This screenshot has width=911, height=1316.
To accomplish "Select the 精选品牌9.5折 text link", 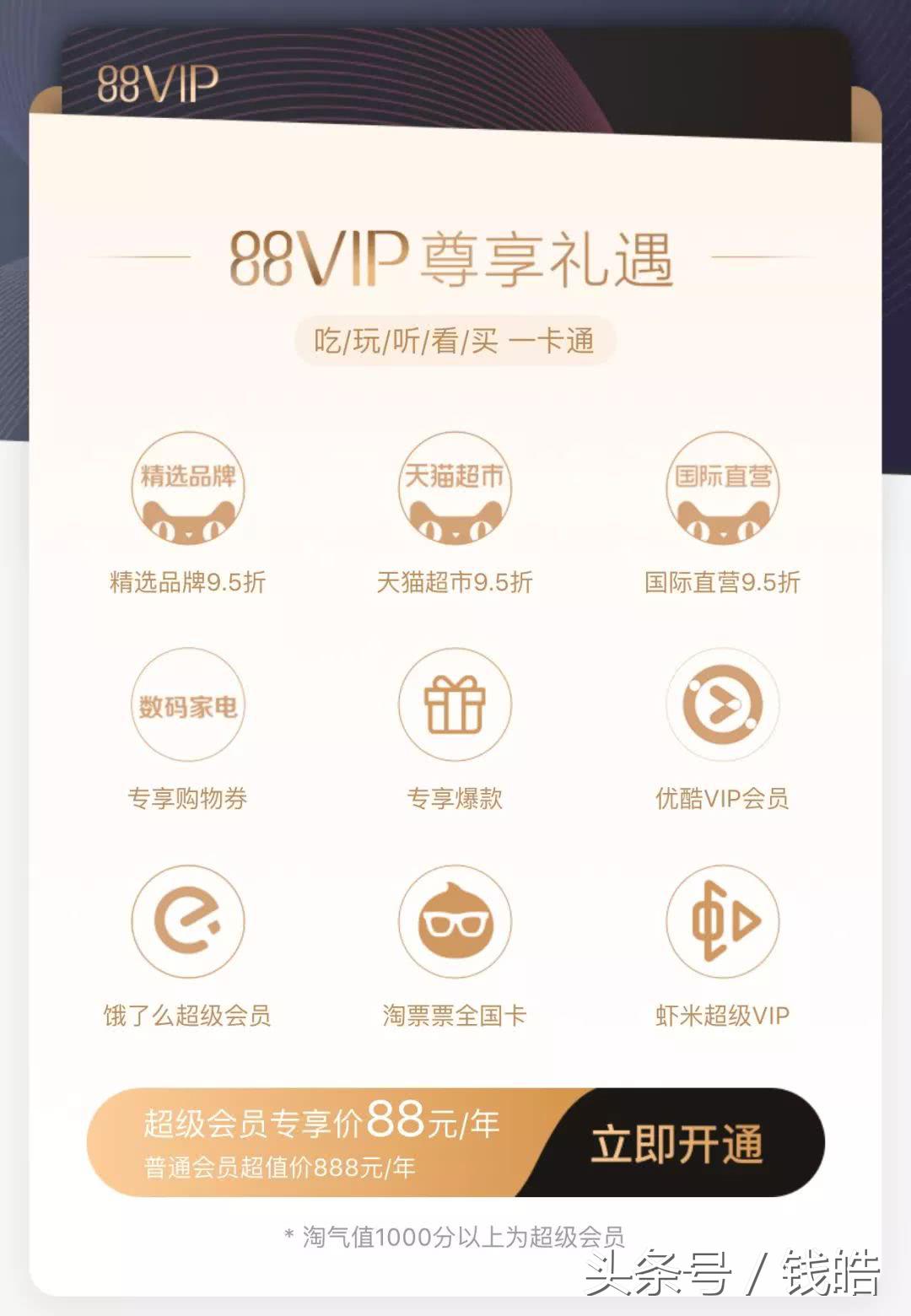I will click(189, 580).
